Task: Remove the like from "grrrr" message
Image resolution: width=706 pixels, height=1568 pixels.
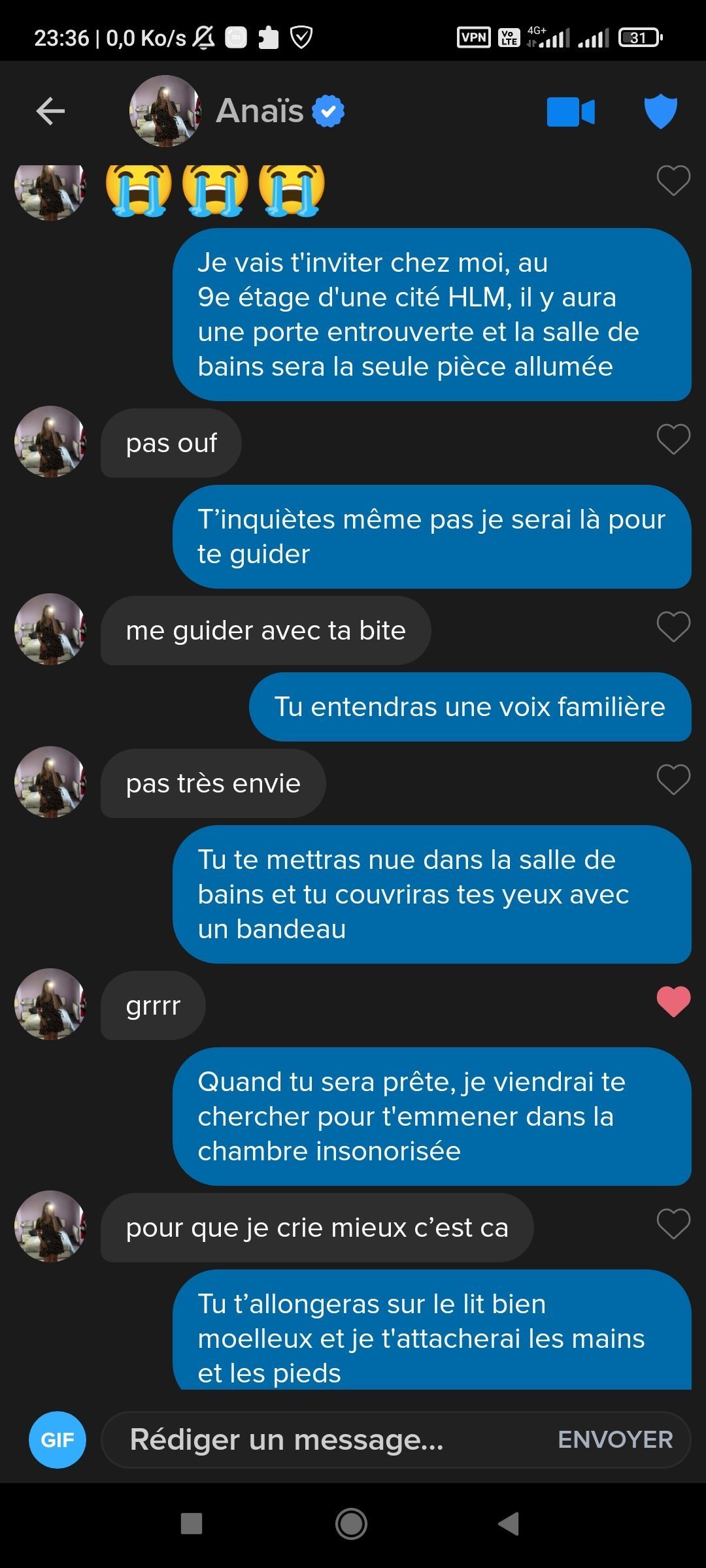Action: point(673,1002)
